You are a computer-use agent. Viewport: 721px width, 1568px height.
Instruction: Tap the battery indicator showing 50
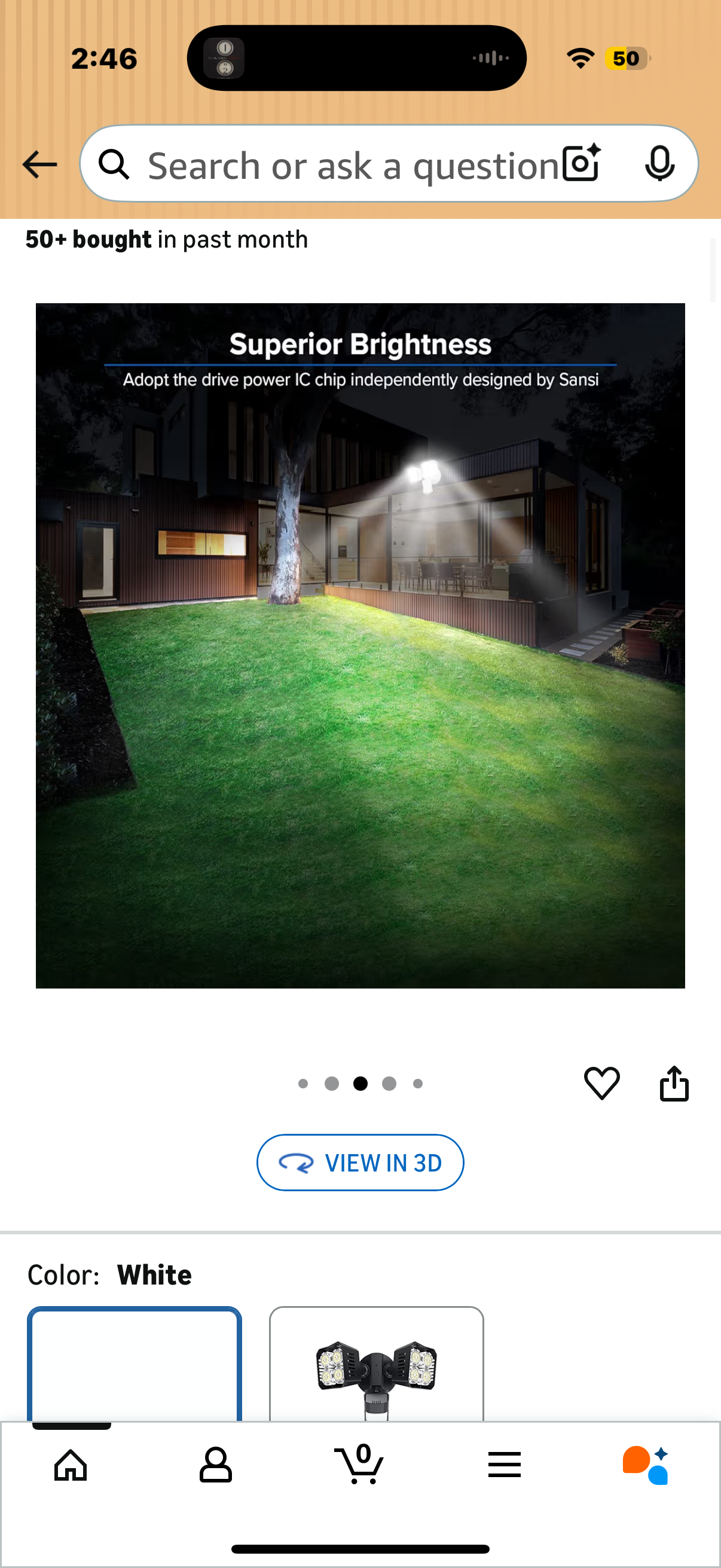coord(627,58)
